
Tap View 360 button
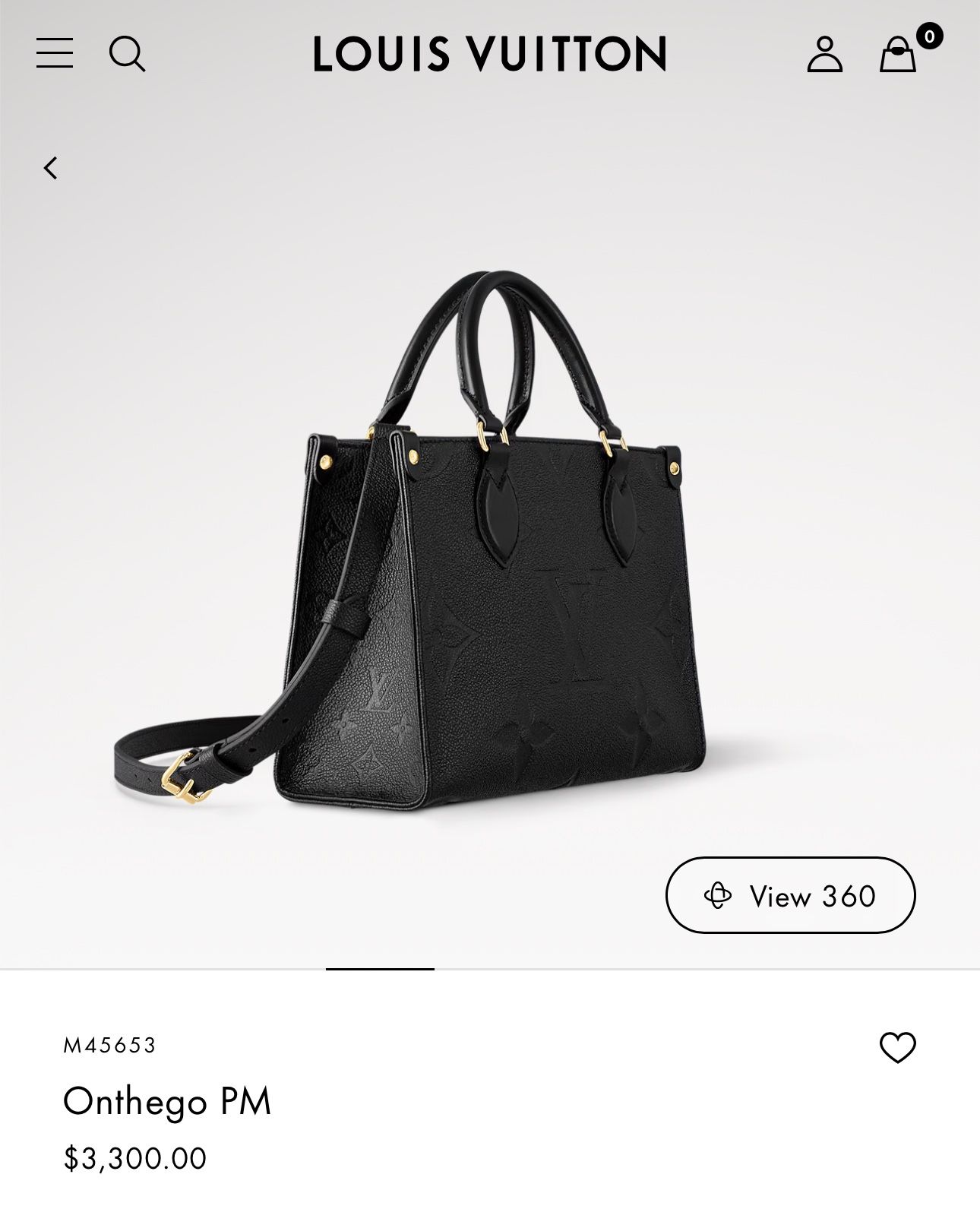coord(790,895)
